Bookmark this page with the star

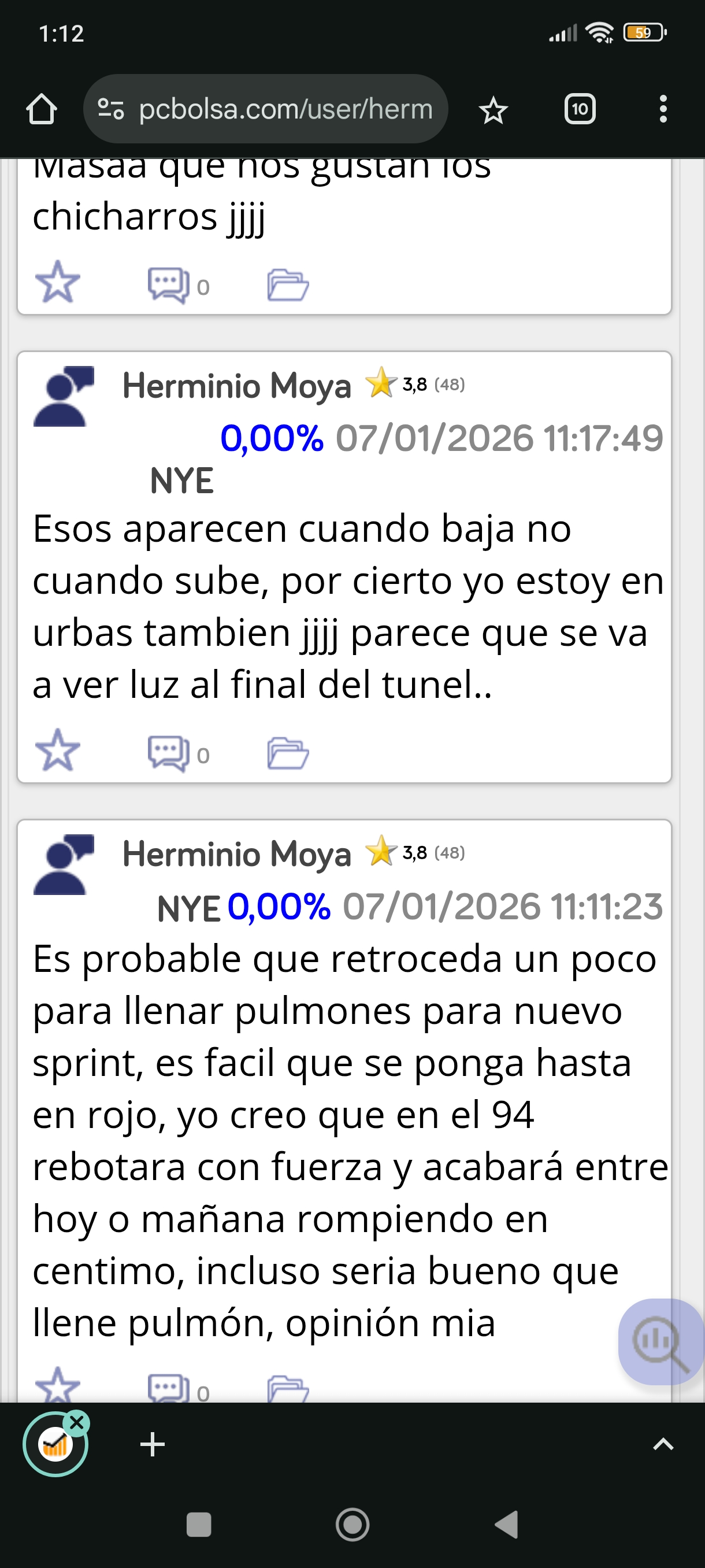pyautogui.click(x=493, y=111)
